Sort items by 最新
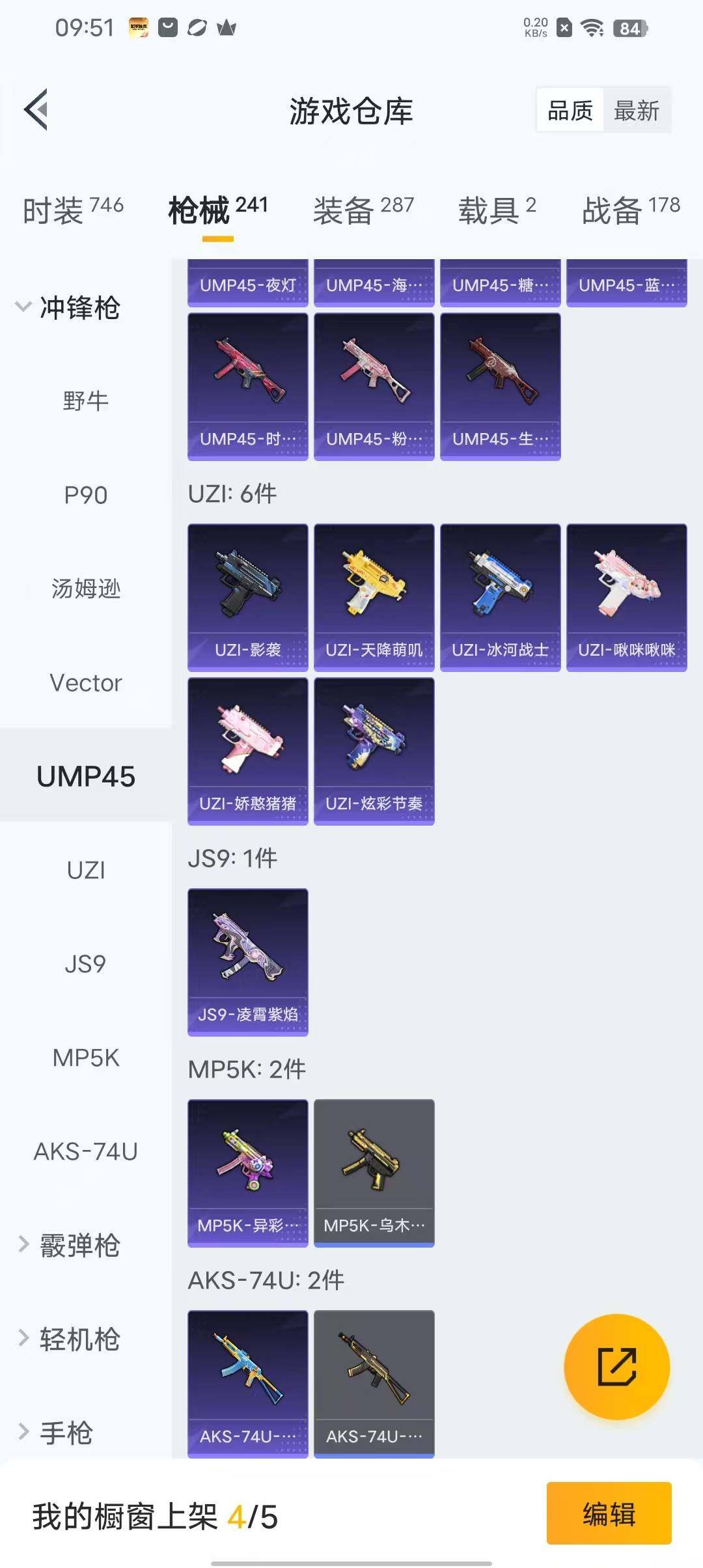703x1568 pixels. tap(636, 110)
